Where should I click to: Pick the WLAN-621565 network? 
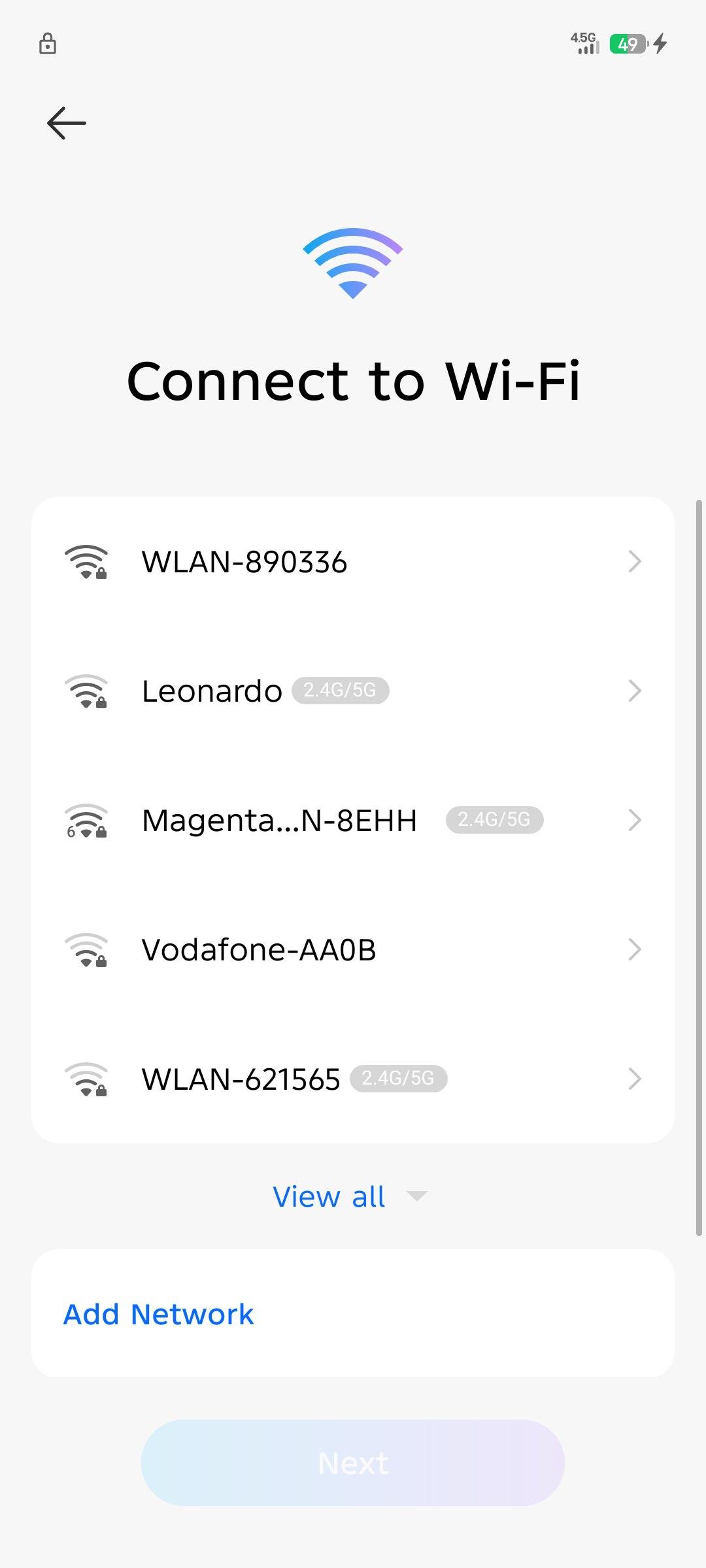(353, 1079)
